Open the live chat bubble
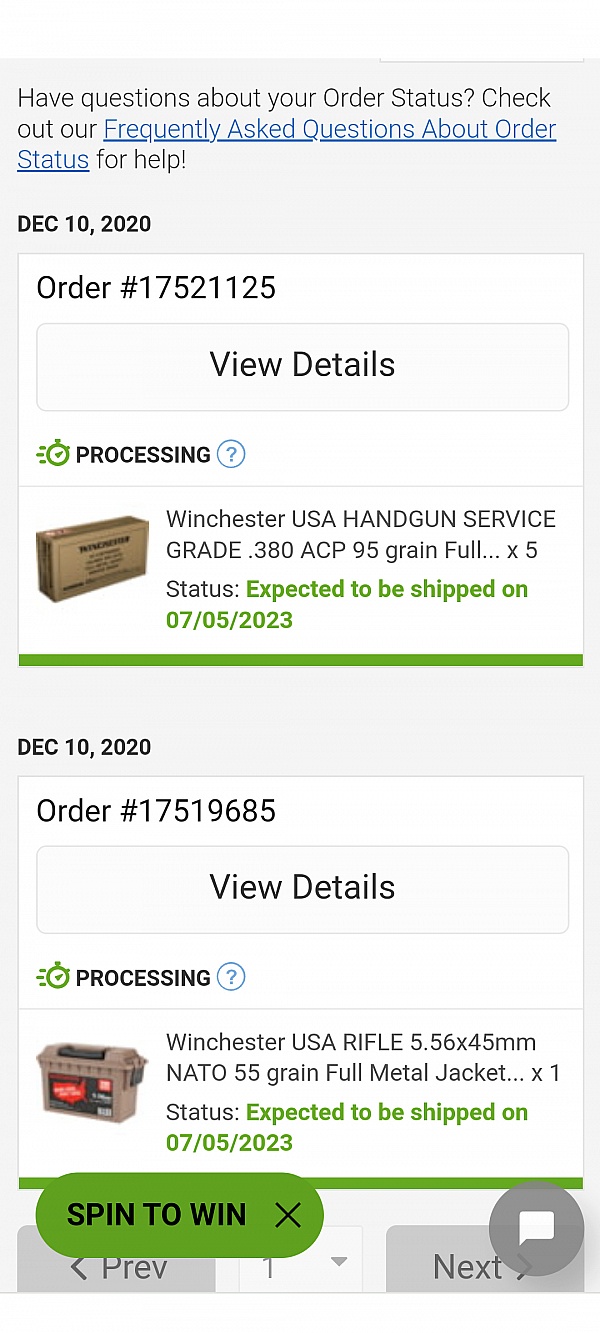 pos(536,1228)
